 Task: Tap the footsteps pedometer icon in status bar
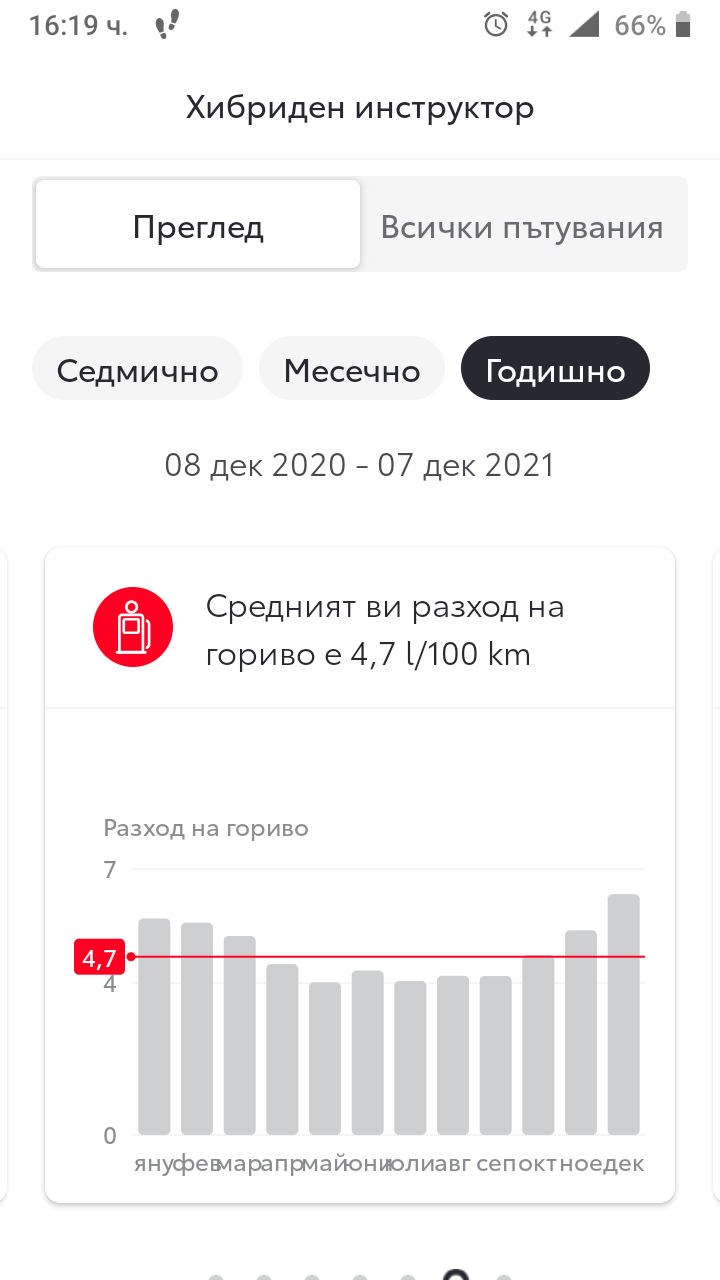168,23
